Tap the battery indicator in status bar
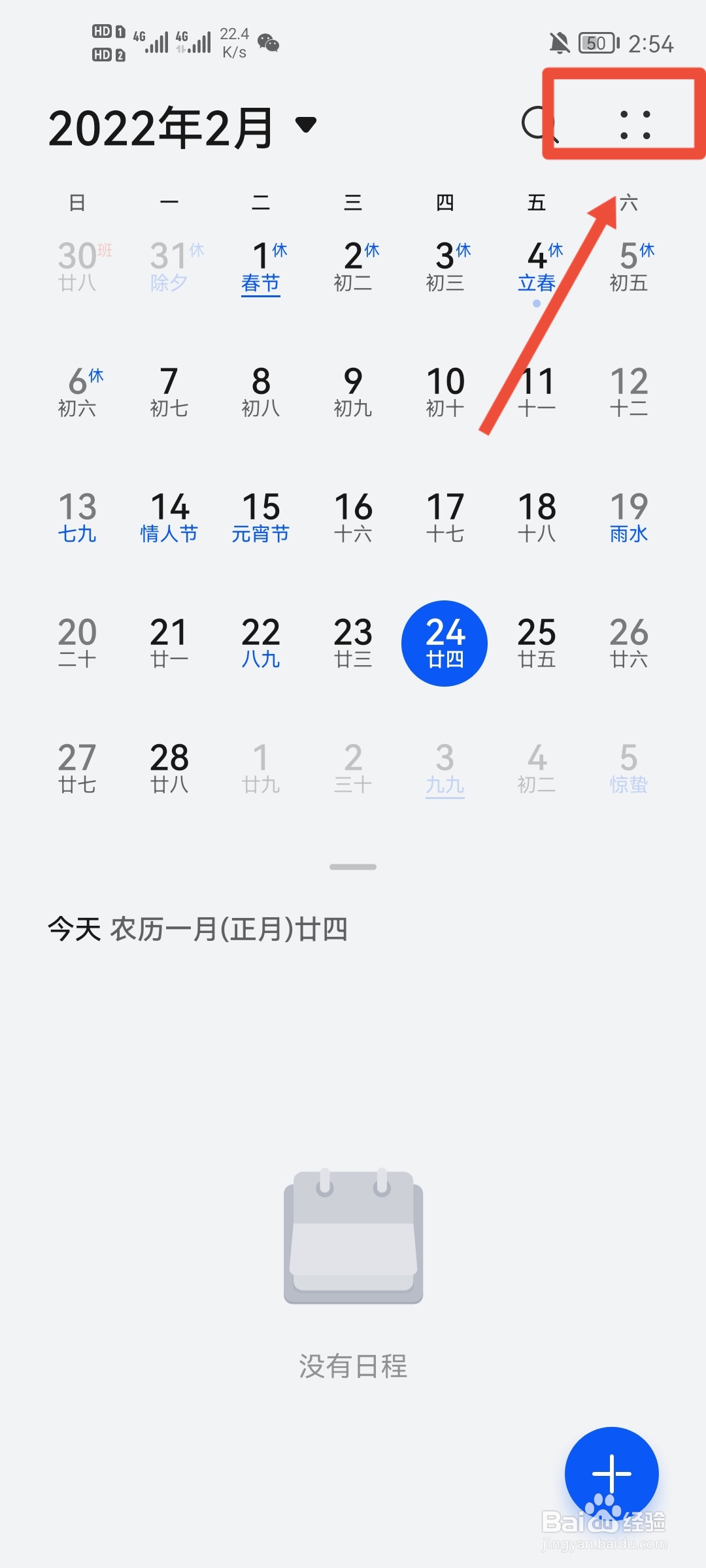 (x=596, y=42)
